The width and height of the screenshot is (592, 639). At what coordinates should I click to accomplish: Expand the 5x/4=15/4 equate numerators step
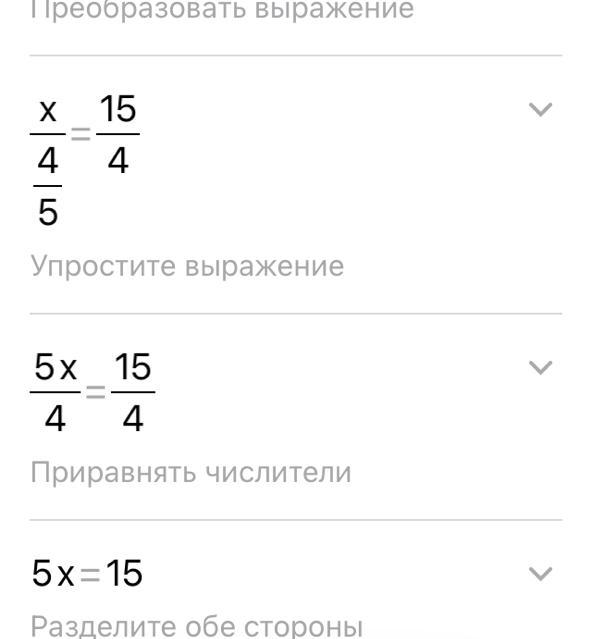540,368
